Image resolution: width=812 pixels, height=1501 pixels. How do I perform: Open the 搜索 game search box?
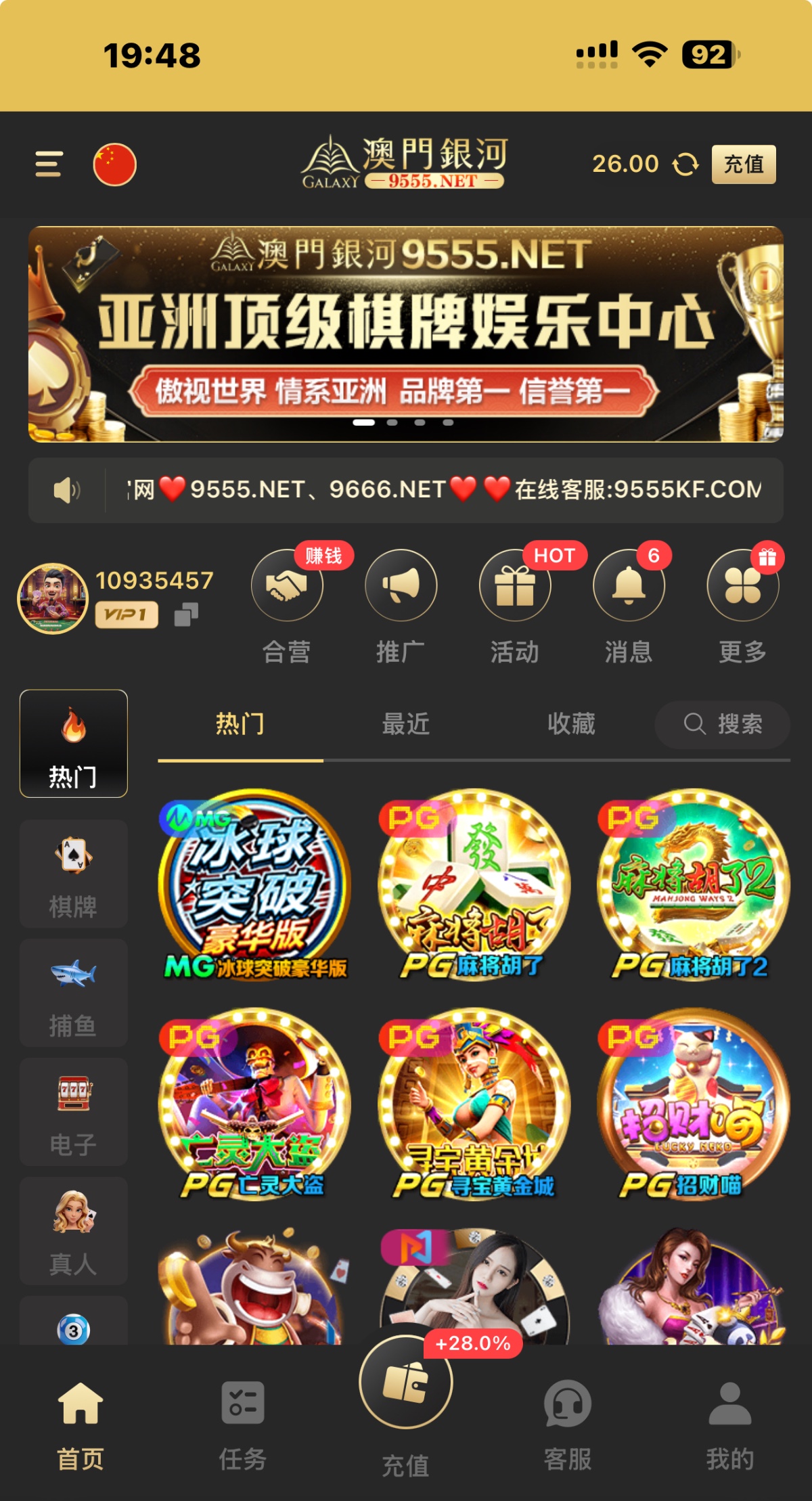click(x=722, y=724)
